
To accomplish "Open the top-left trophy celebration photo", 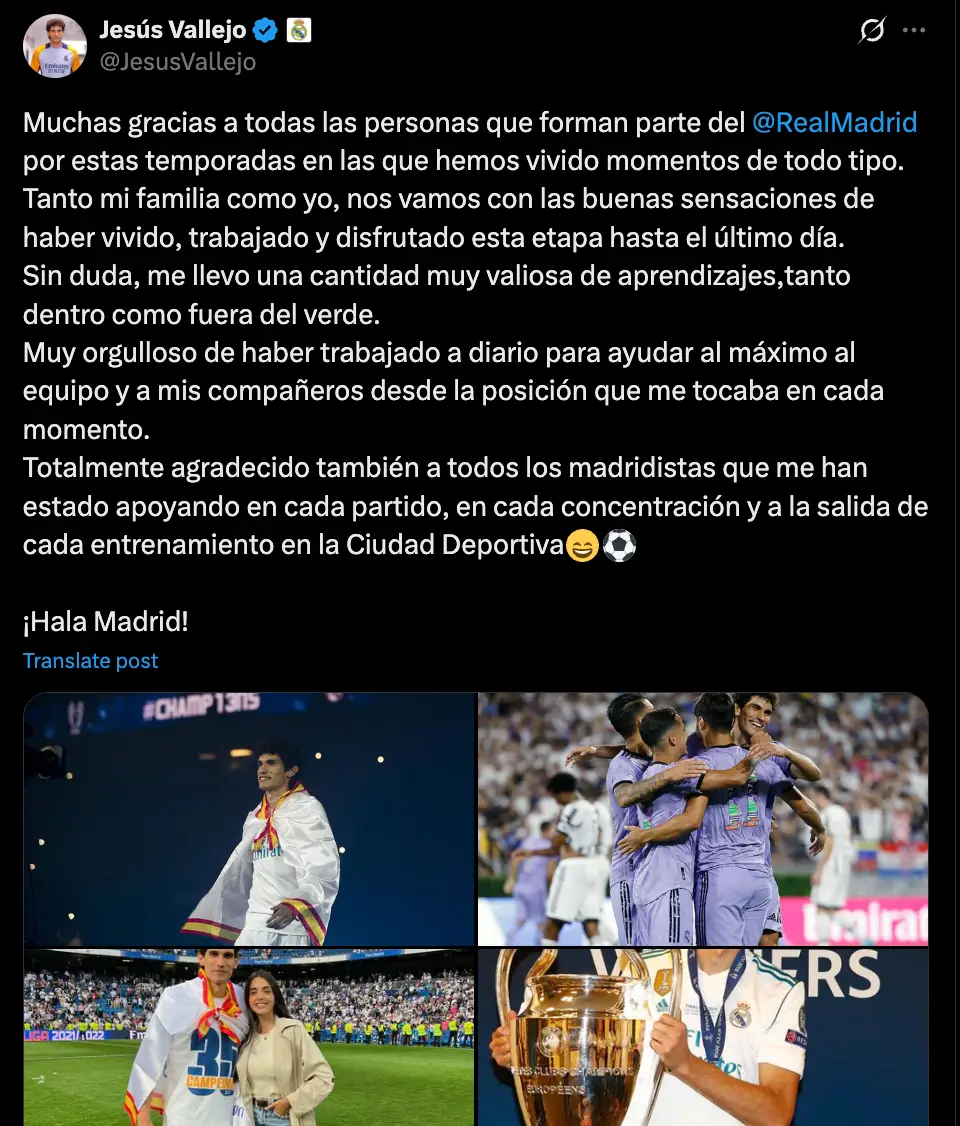I will (248, 817).
